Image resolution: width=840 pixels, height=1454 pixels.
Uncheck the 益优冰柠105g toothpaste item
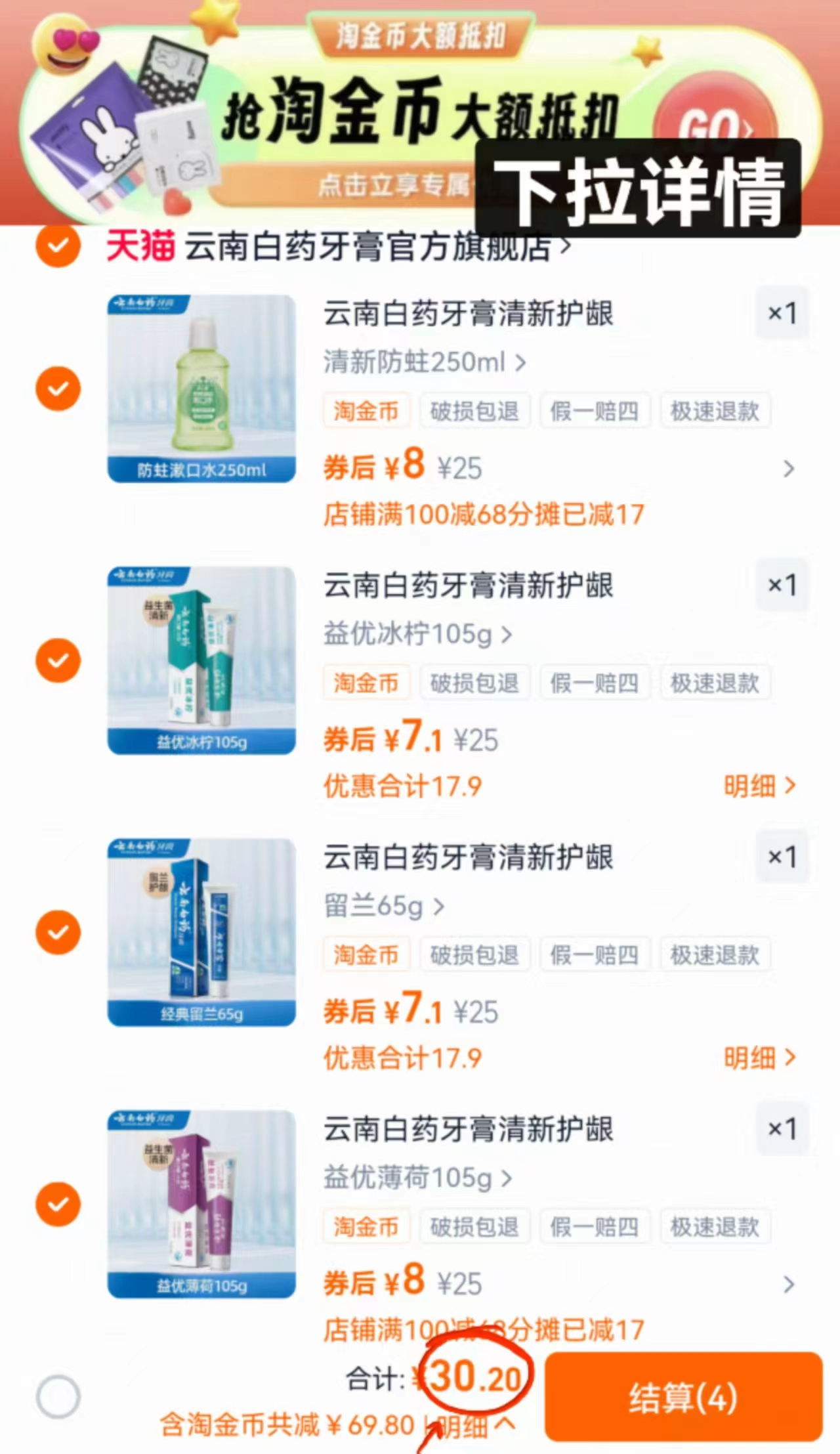pyautogui.click(x=58, y=660)
